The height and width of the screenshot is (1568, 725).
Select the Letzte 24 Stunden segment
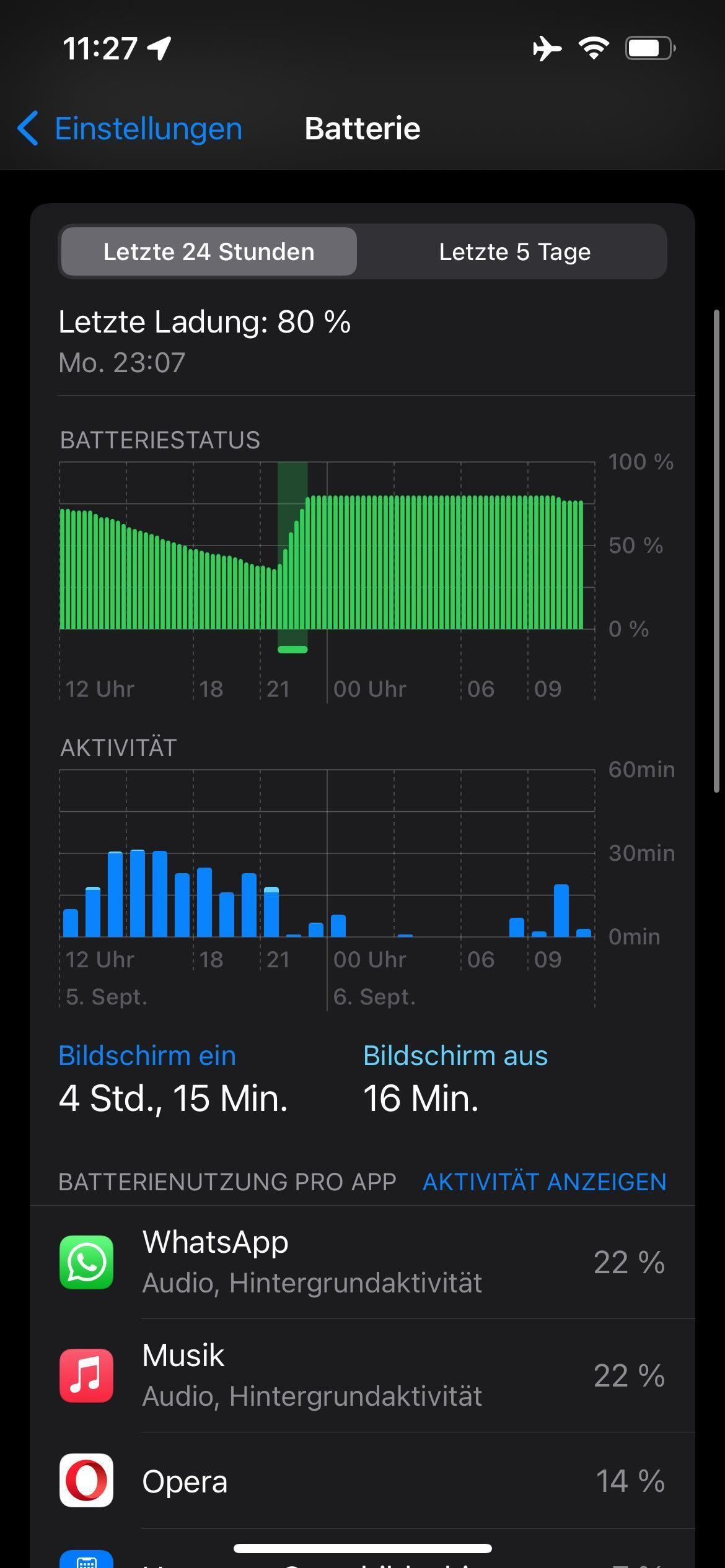point(209,252)
